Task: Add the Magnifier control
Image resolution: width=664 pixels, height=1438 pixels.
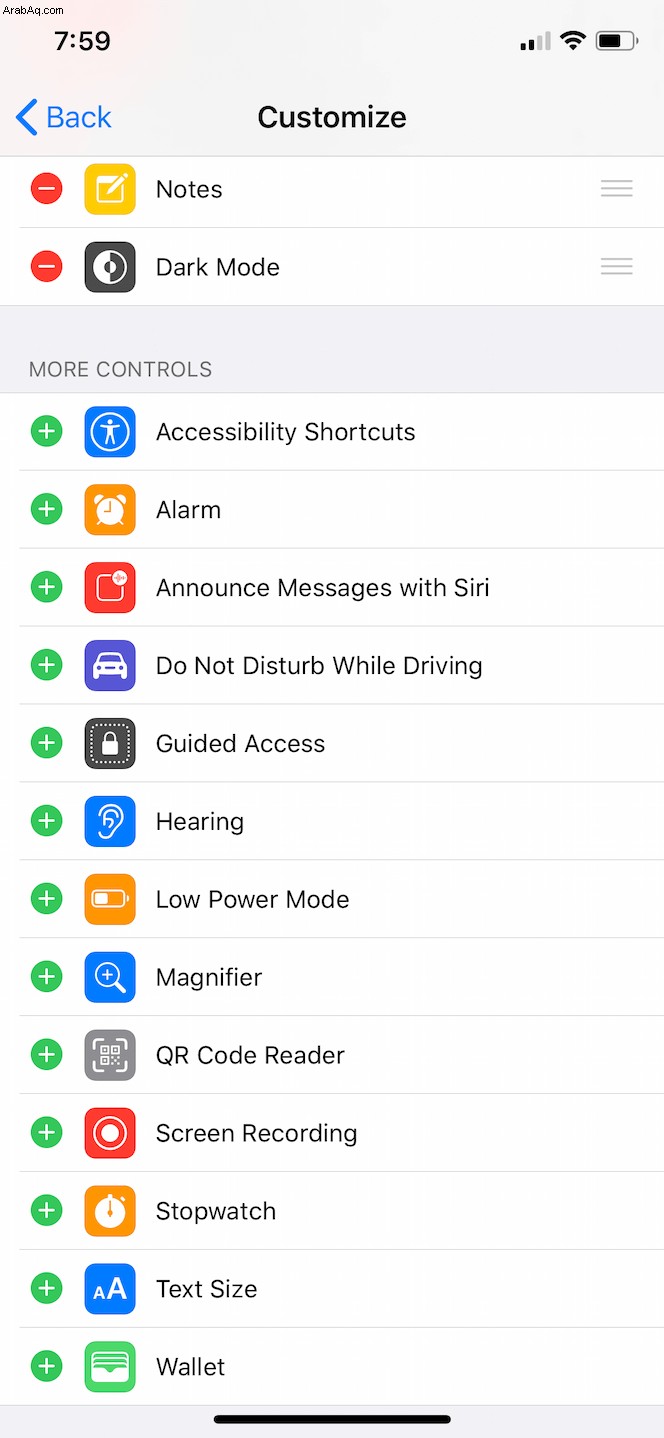Action: tap(46, 977)
